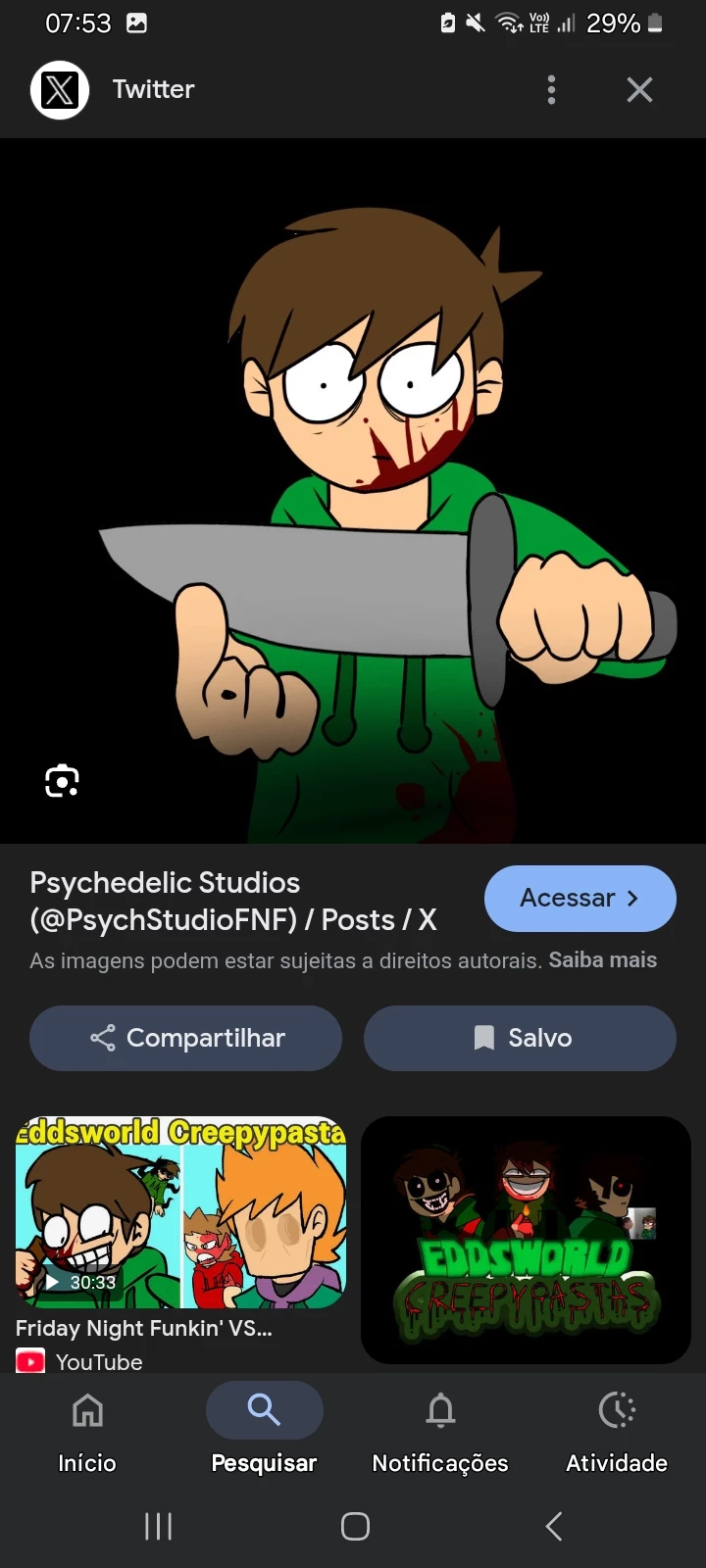Open the Psychedelic Studios source title
706x1568 pixels.
tap(232, 901)
